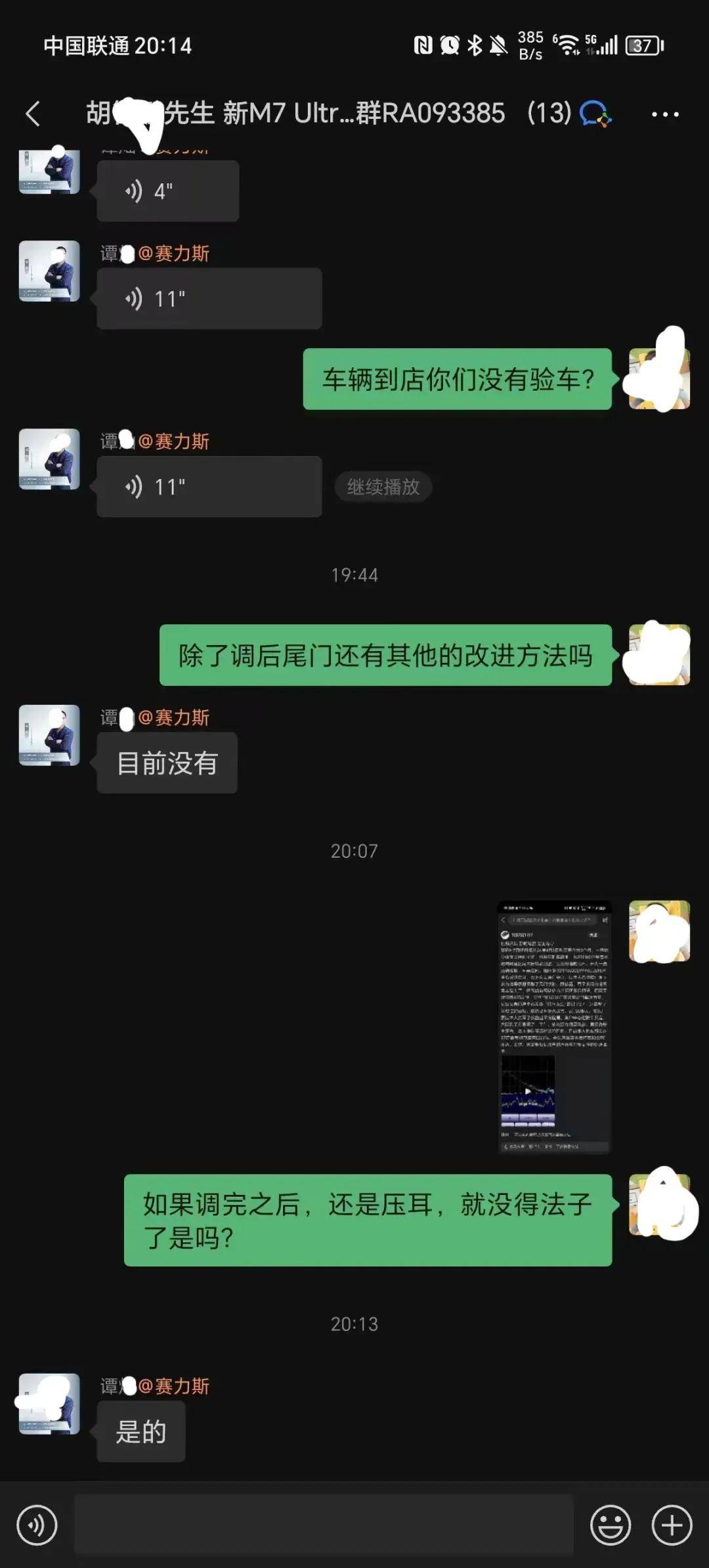Open the chat's three-dot menu
The height and width of the screenshot is (1568, 709).
coord(664,114)
